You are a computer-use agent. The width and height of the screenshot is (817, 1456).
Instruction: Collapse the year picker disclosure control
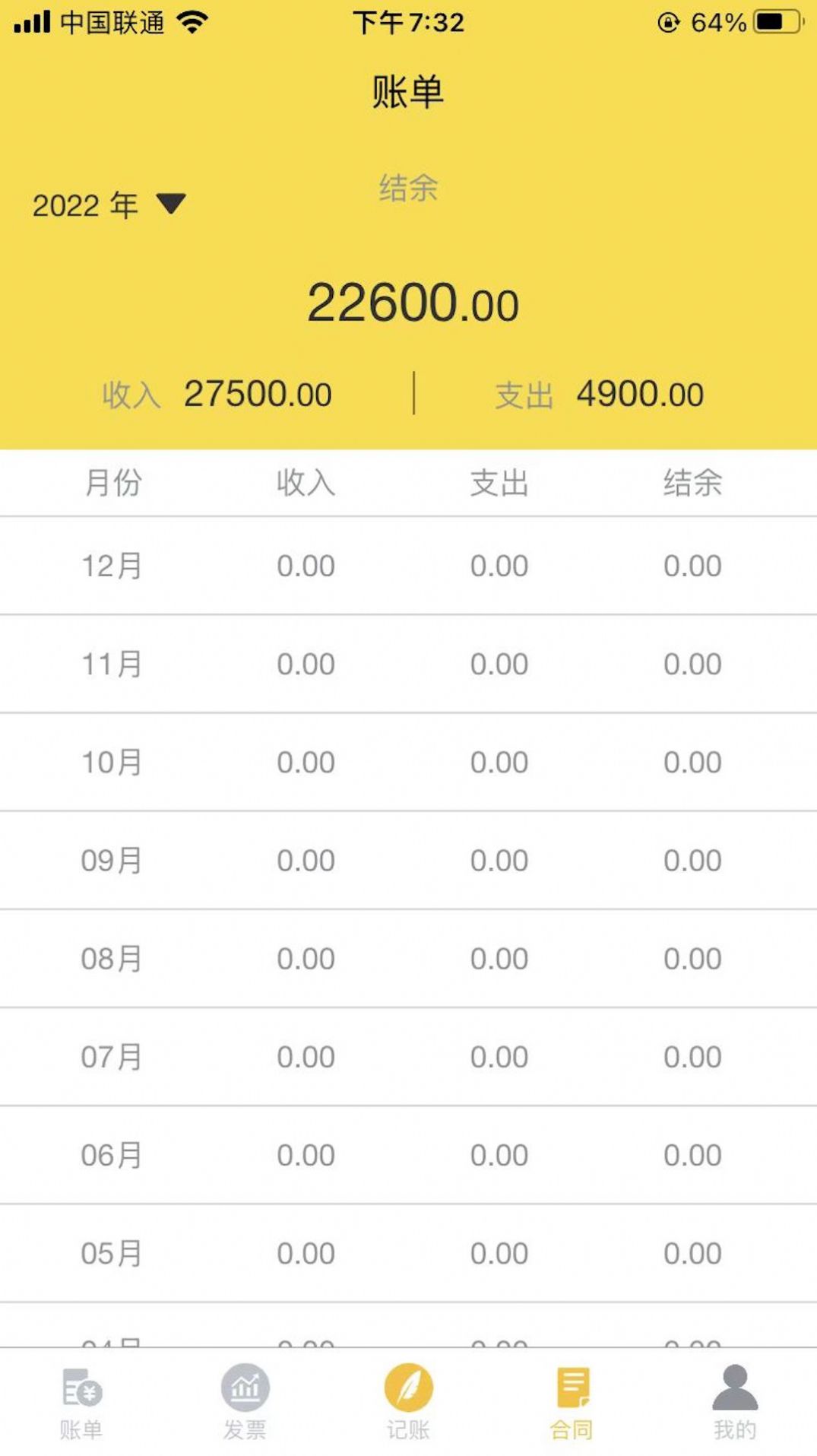(169, 204)
